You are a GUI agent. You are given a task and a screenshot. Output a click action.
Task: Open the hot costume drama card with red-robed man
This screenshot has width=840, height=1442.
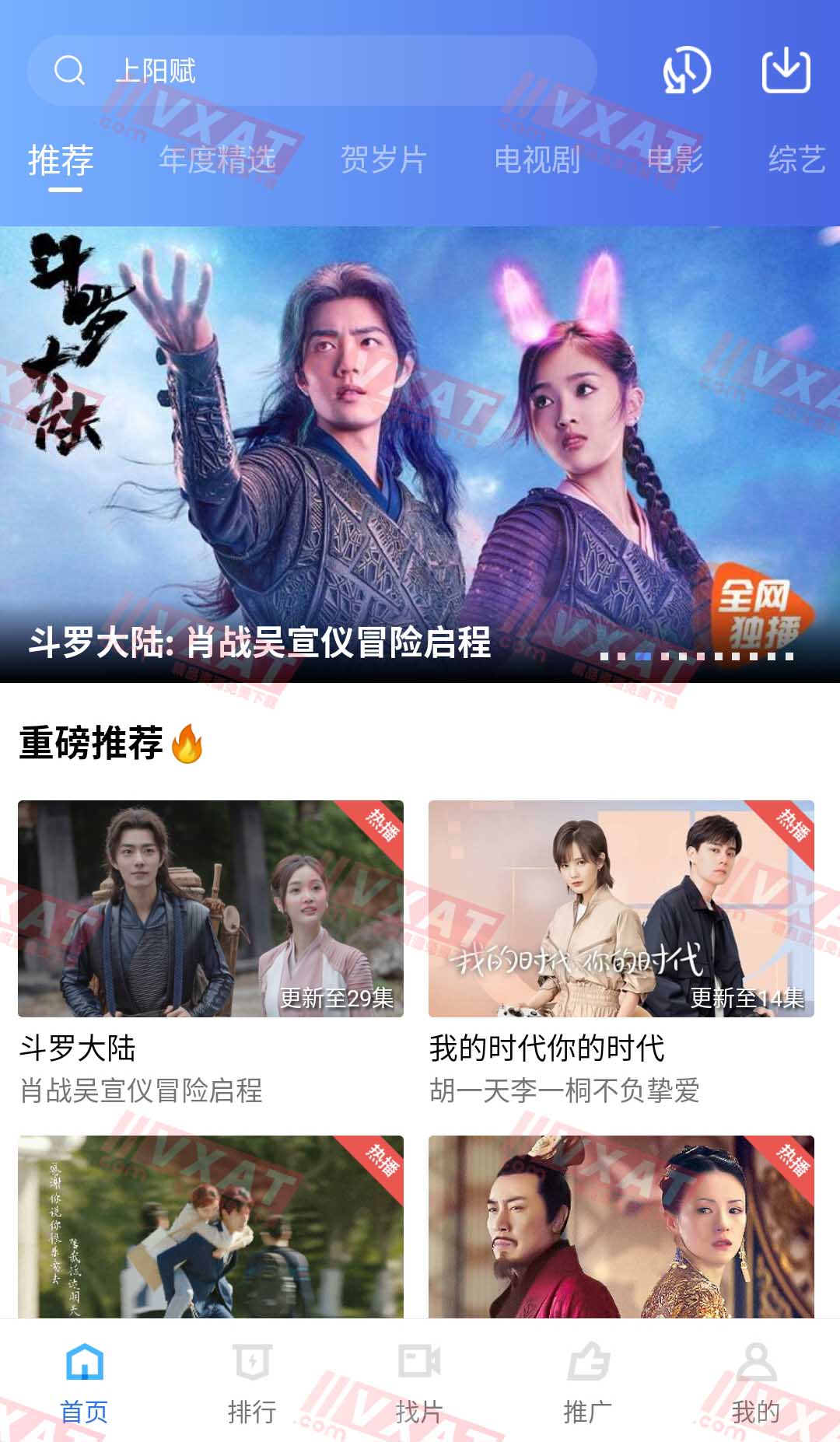621,1226
